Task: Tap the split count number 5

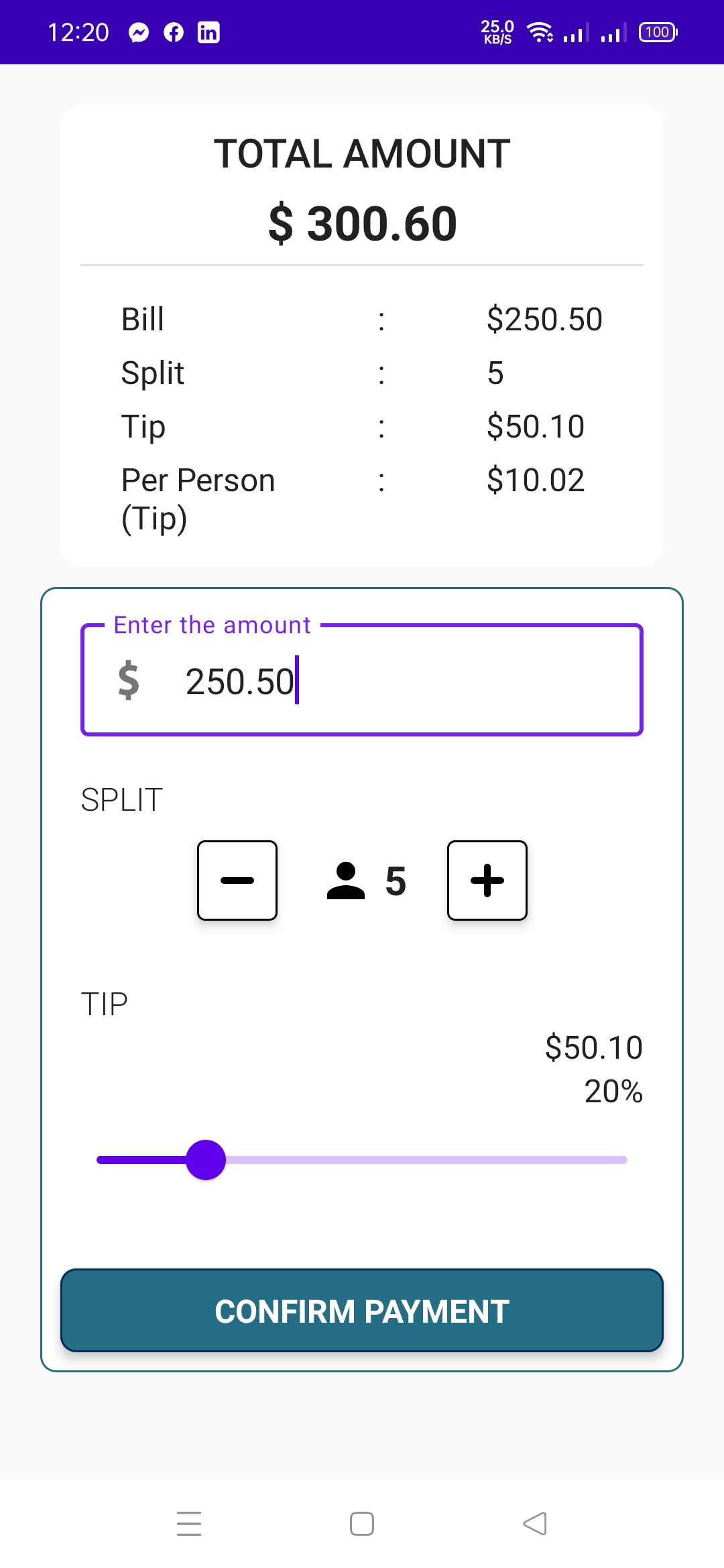Action: [395, 881]
